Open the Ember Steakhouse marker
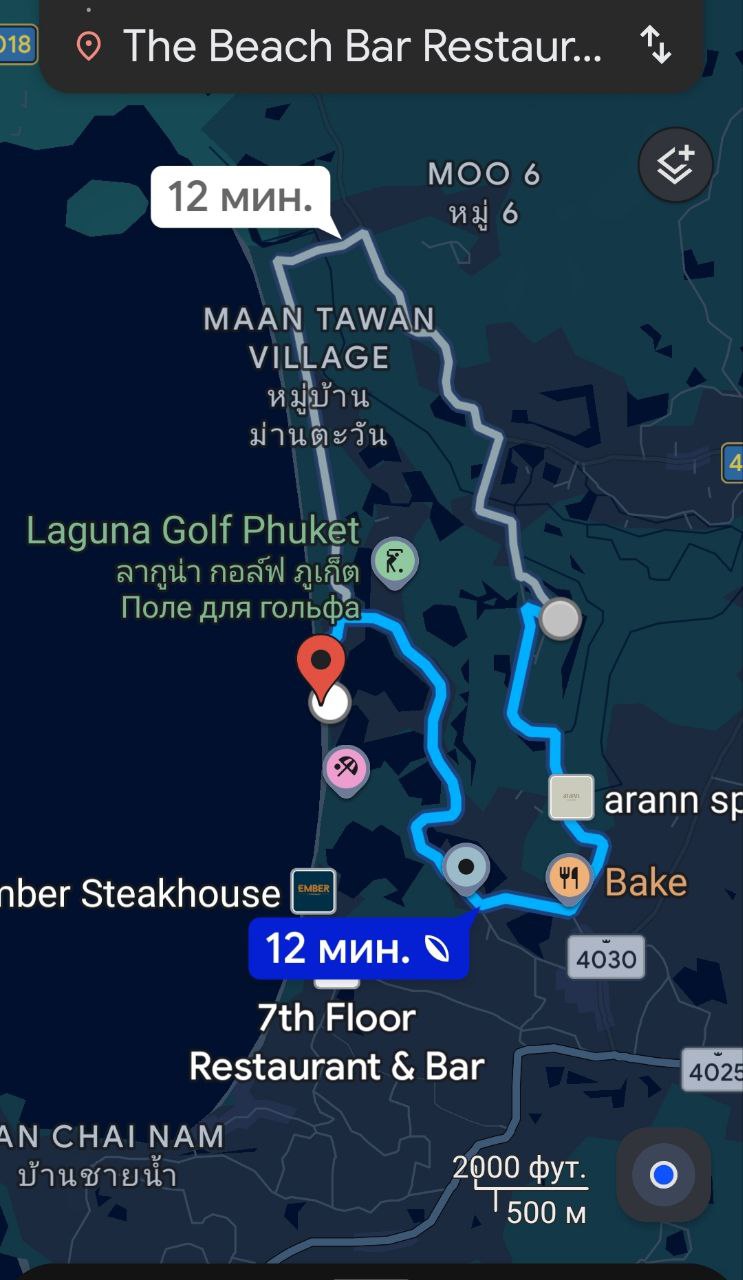The width and height of the screenshot is (743, 1280). [x=313, y=892]
